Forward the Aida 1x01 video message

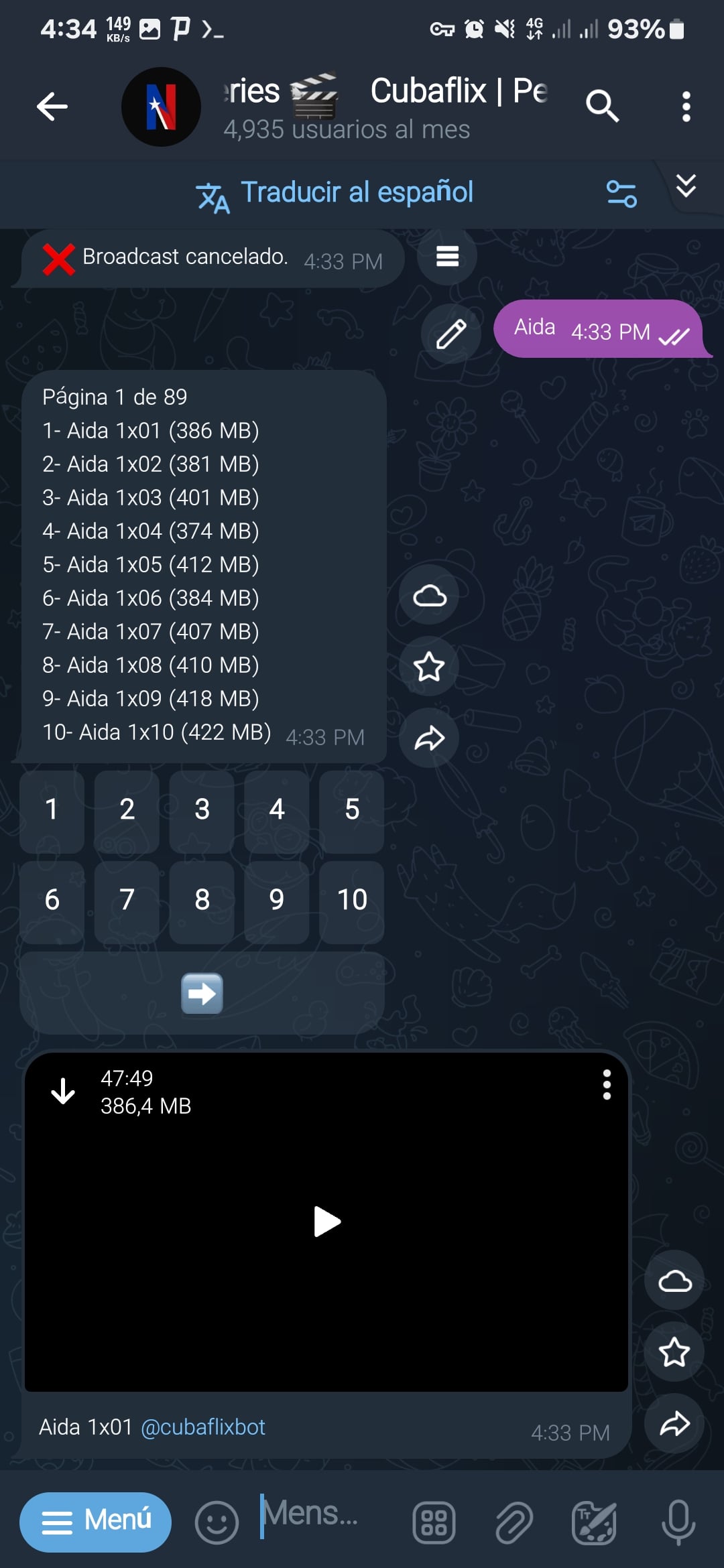(674, 1423)
